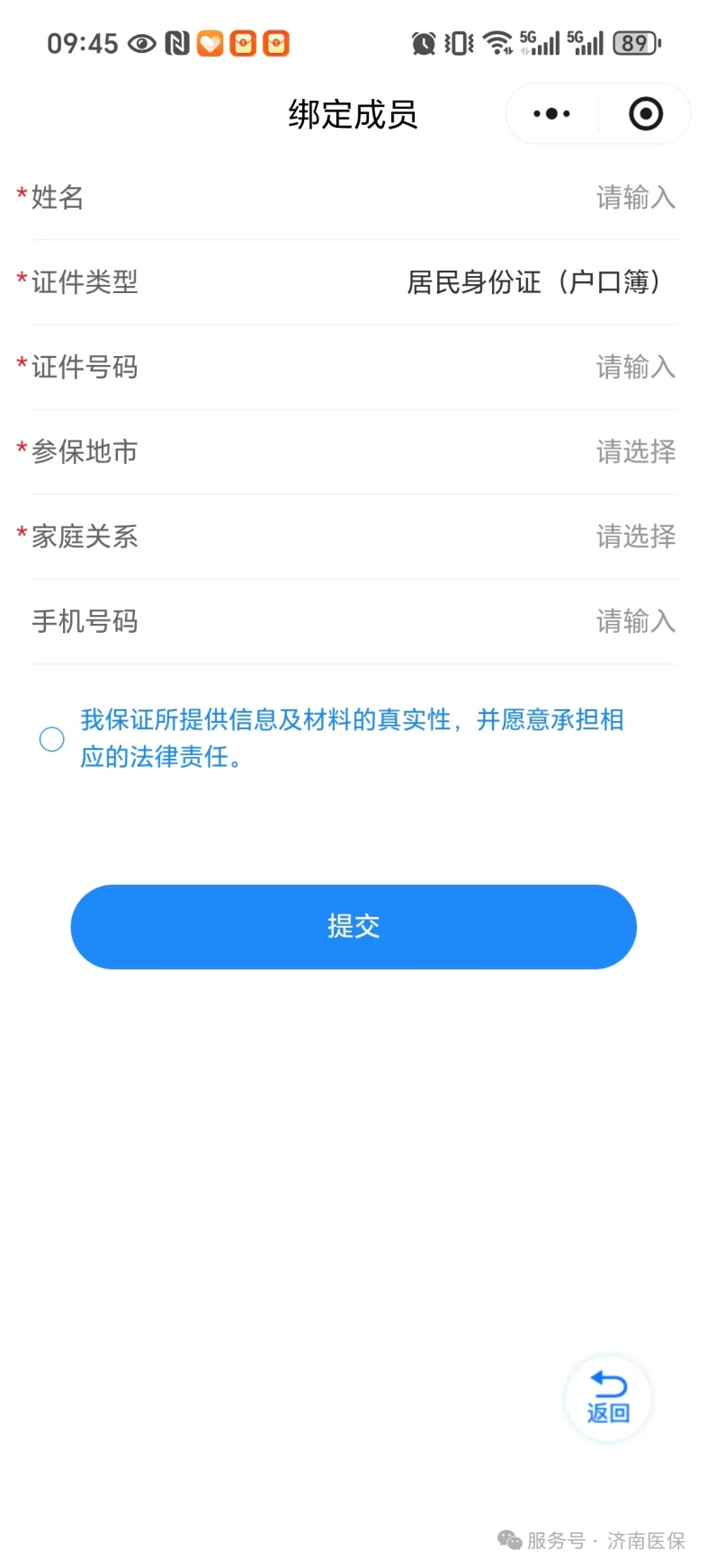Image resolution: width=707 pixels, height=1568 pixels.
Task: Tap the vibration mode status icon
Action: (459, 42)
